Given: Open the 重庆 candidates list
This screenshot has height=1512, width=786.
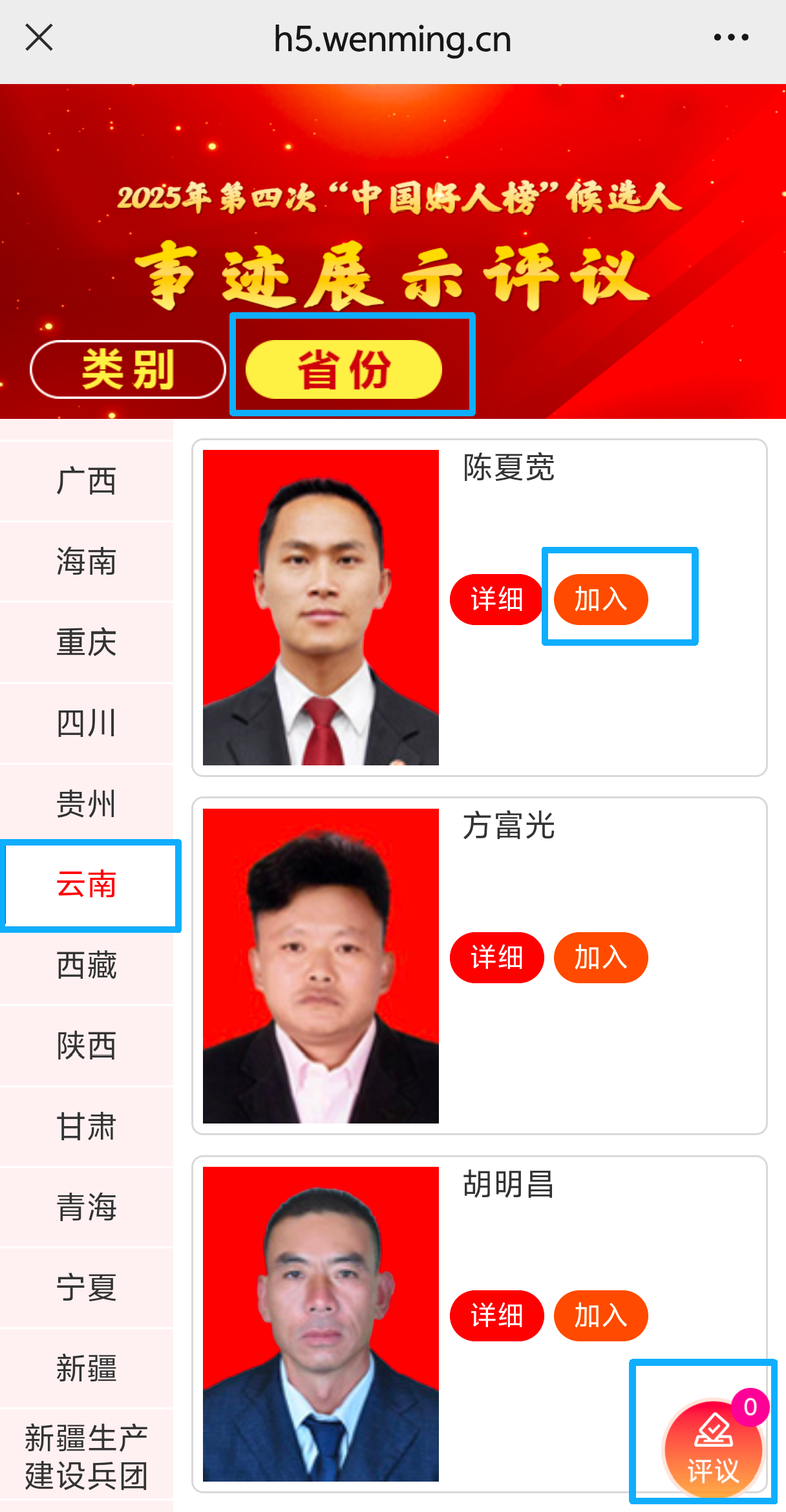Looking at the screenshot, I should [x=87, y=642].
